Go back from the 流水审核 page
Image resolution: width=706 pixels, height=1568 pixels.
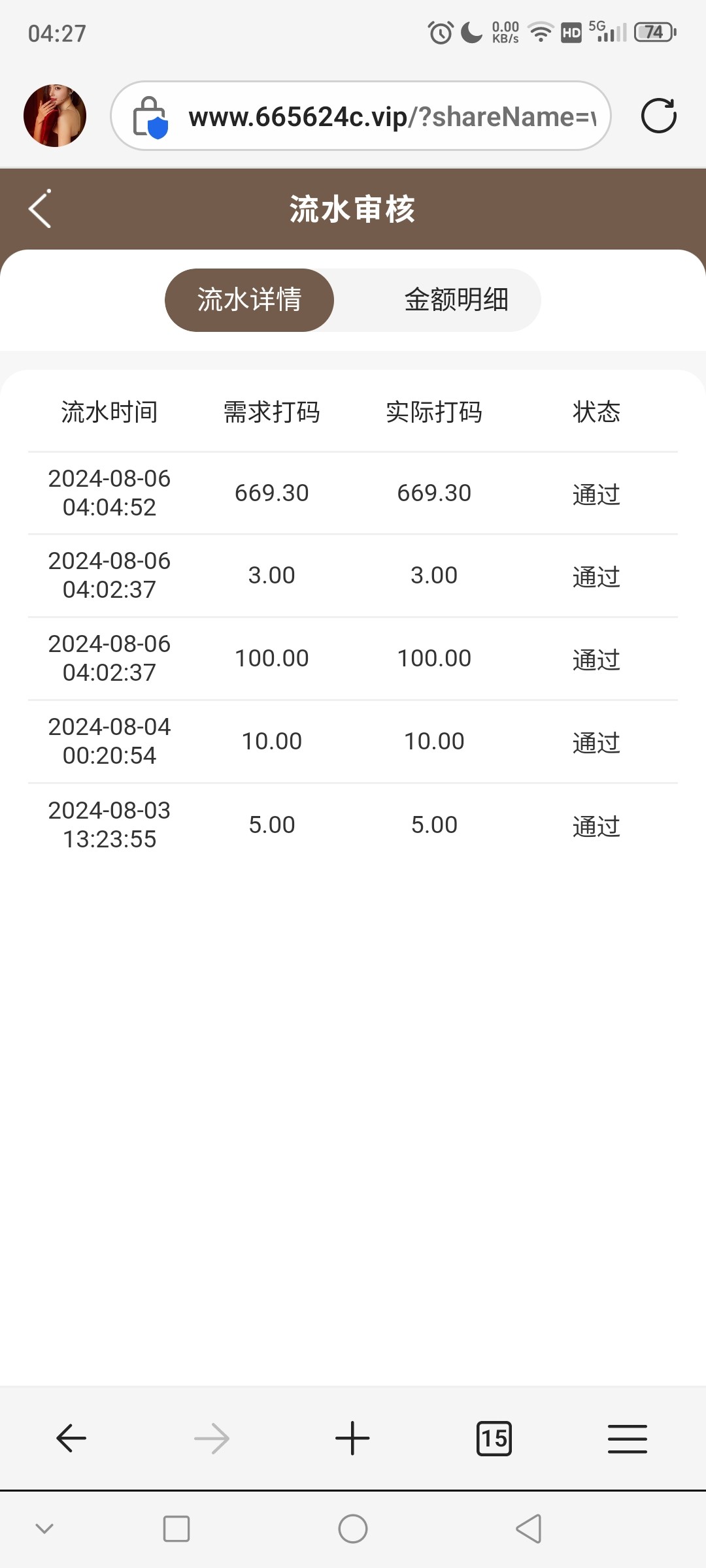(41, 209)
